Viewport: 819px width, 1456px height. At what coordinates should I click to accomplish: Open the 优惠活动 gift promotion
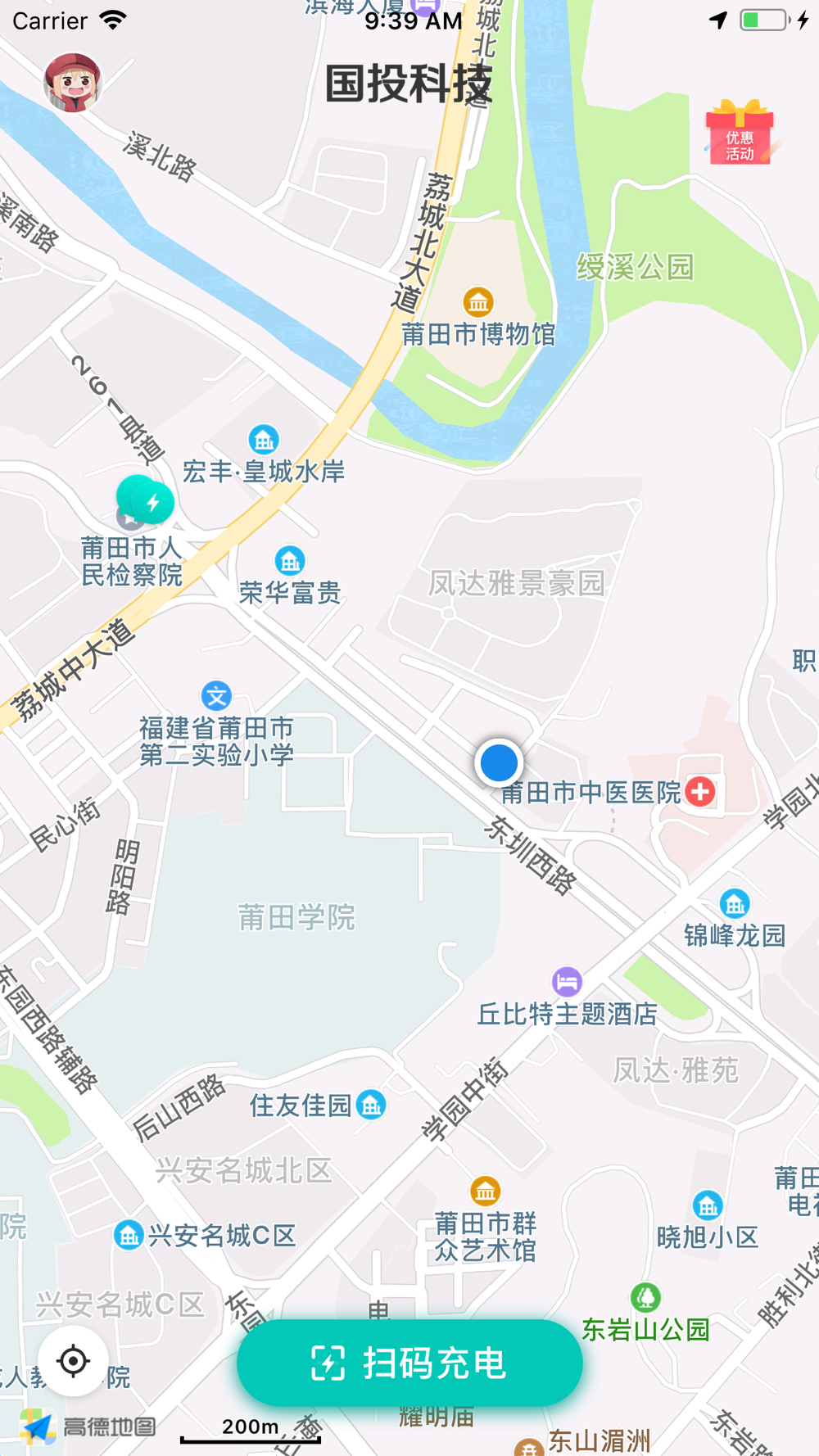(x=740, y=133)
